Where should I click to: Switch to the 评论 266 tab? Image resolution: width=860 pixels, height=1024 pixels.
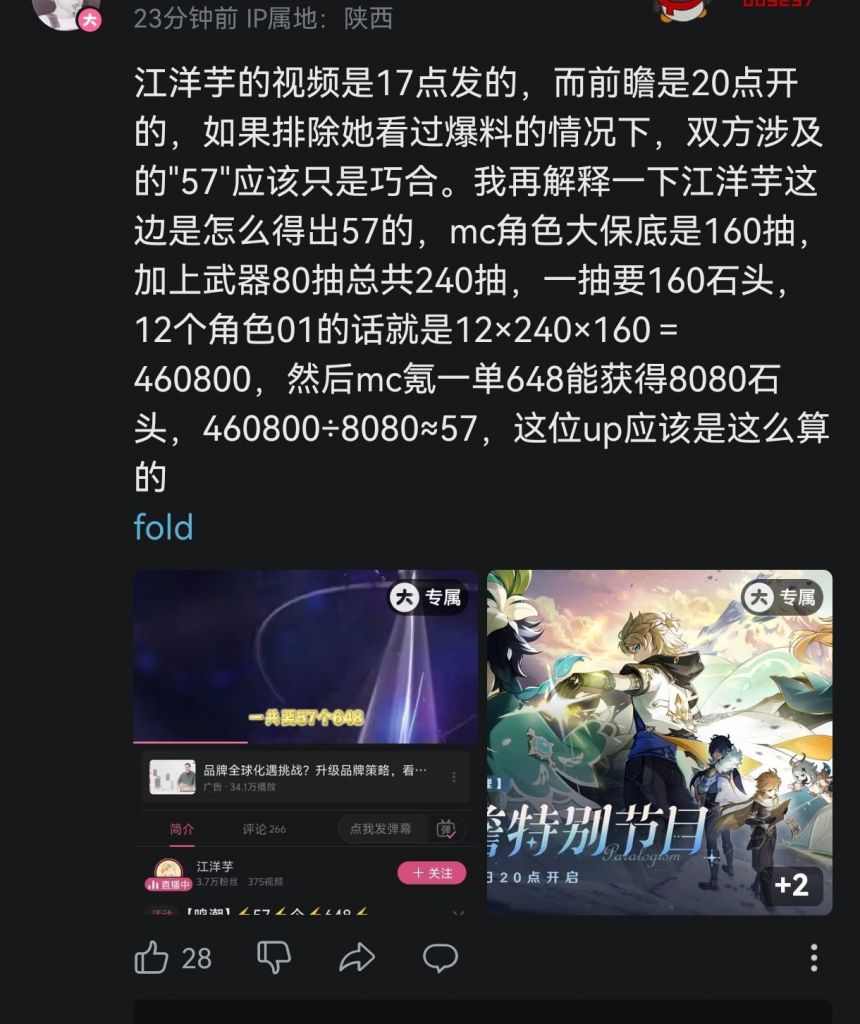pos(262,830)
